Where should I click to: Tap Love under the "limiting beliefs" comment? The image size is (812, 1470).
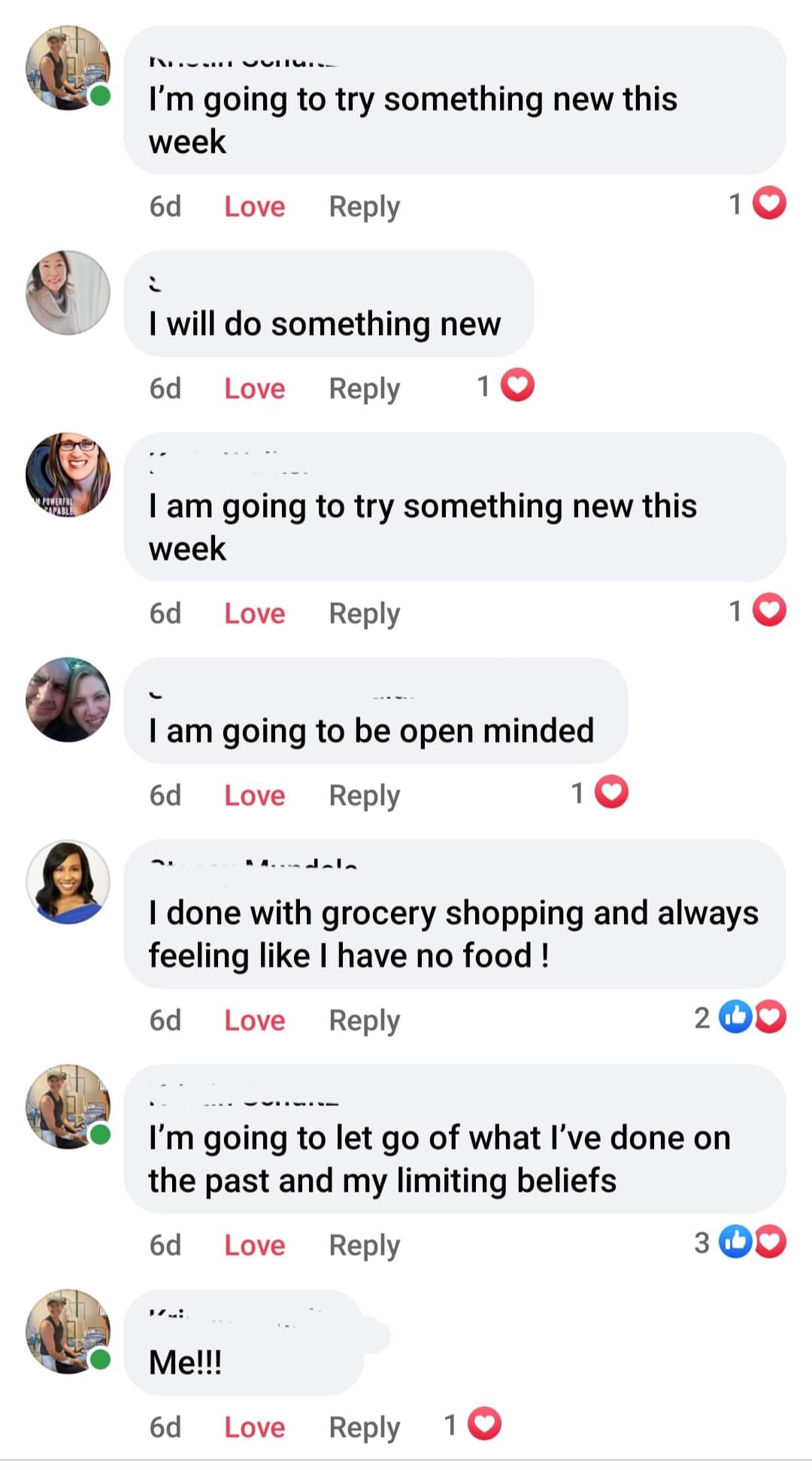[254, 1246]
